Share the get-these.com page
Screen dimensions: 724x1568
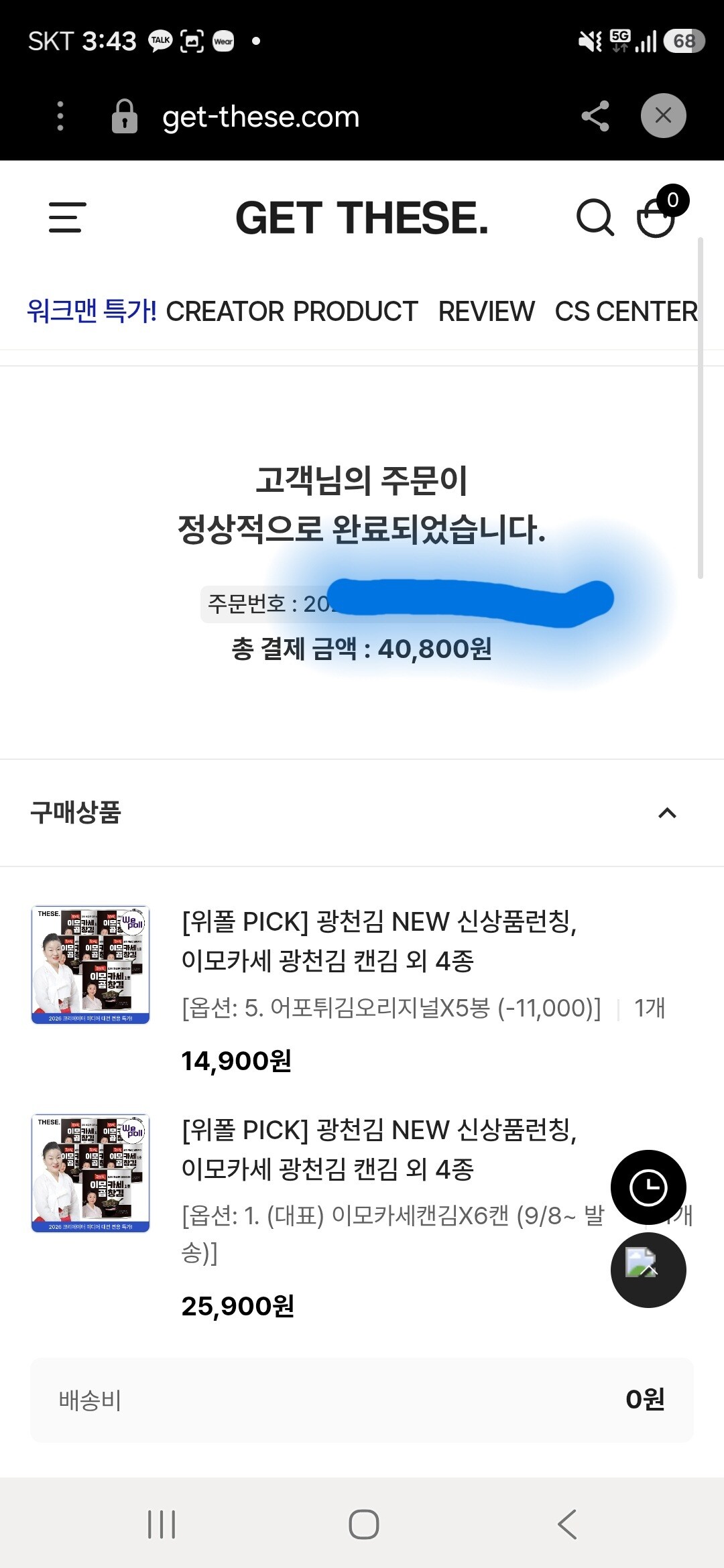point(595,116)
